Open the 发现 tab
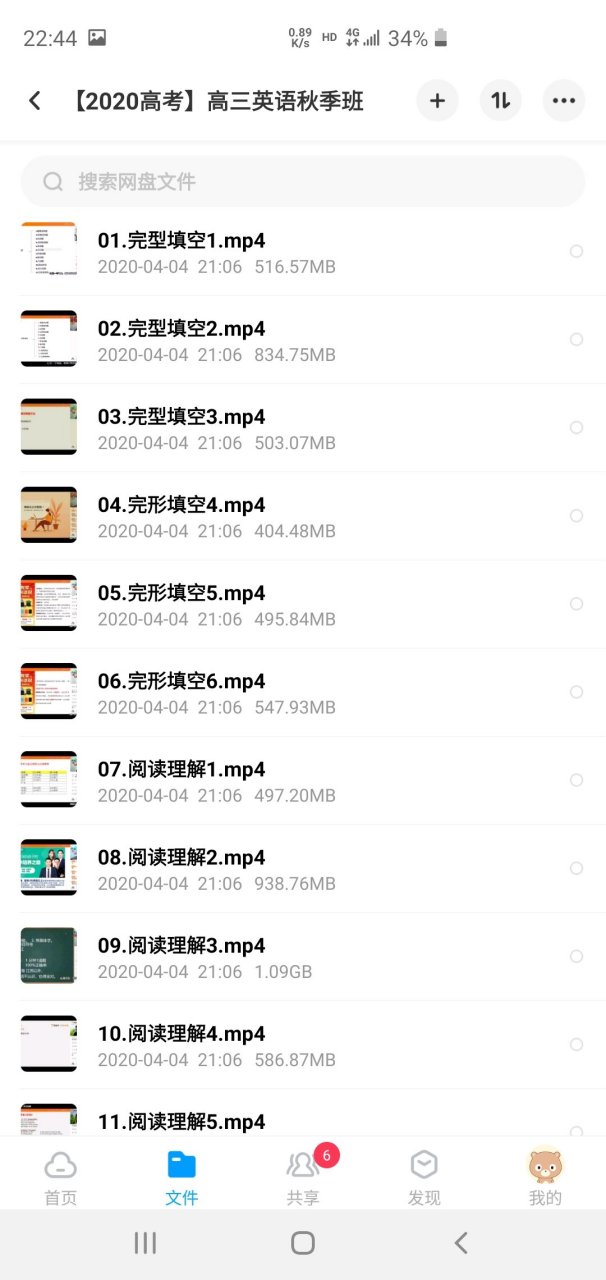This screenshot has height=1280, width=606. pos(424,1178)
